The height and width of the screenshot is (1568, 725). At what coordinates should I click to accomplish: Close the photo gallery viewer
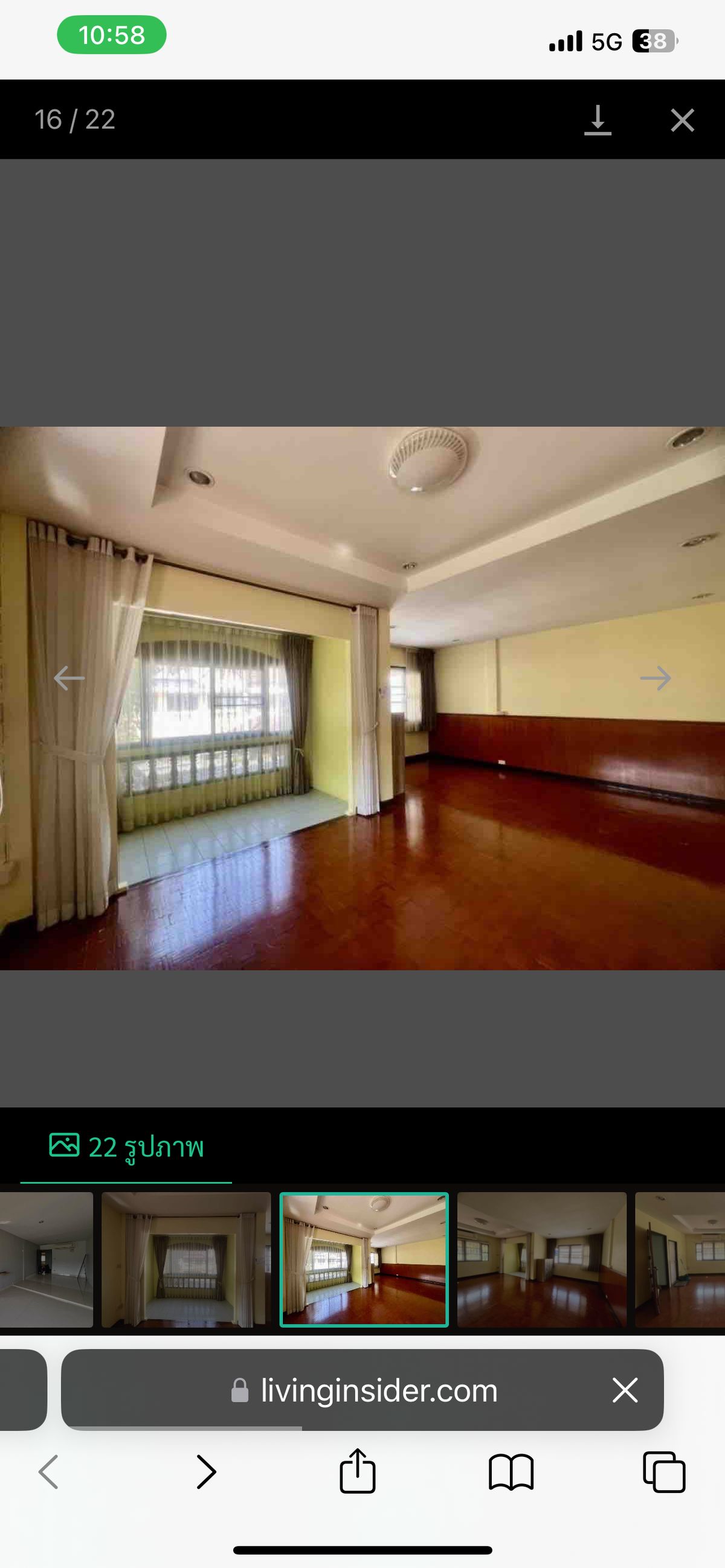click(x=681, y=120)
